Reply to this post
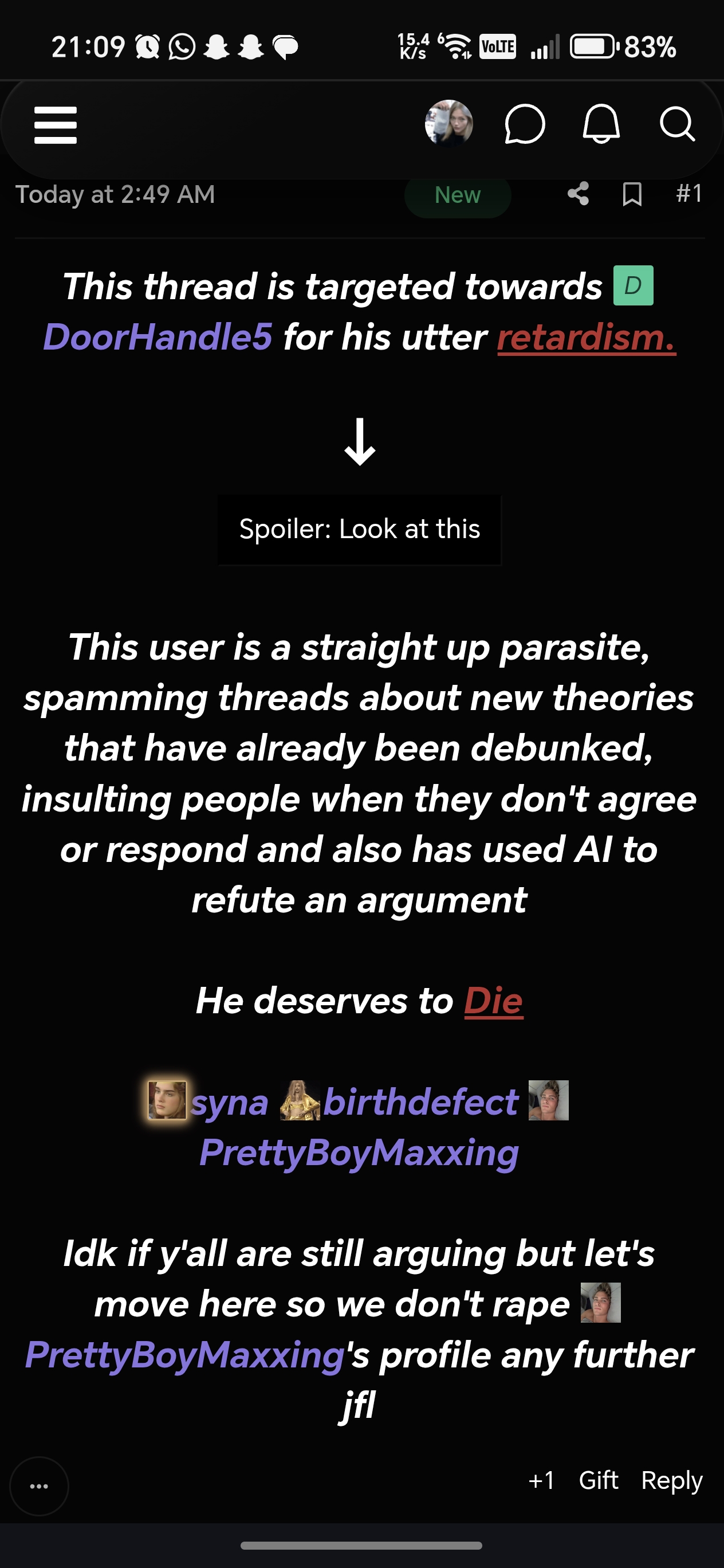Screen dimensions: 724x1568 [x=672, y=1480]
